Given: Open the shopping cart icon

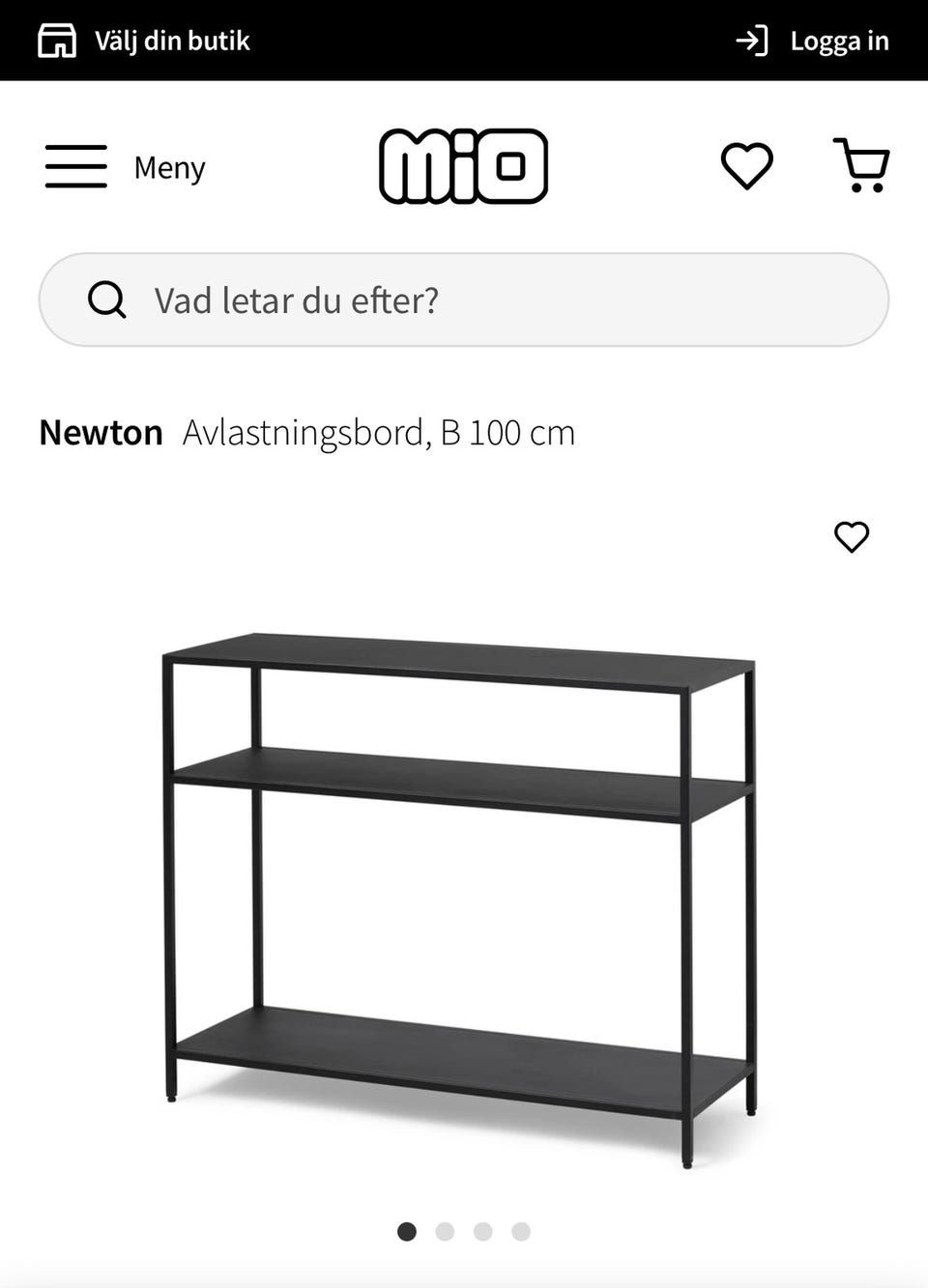Looking at the screenshot, I should tap(861, 165).
